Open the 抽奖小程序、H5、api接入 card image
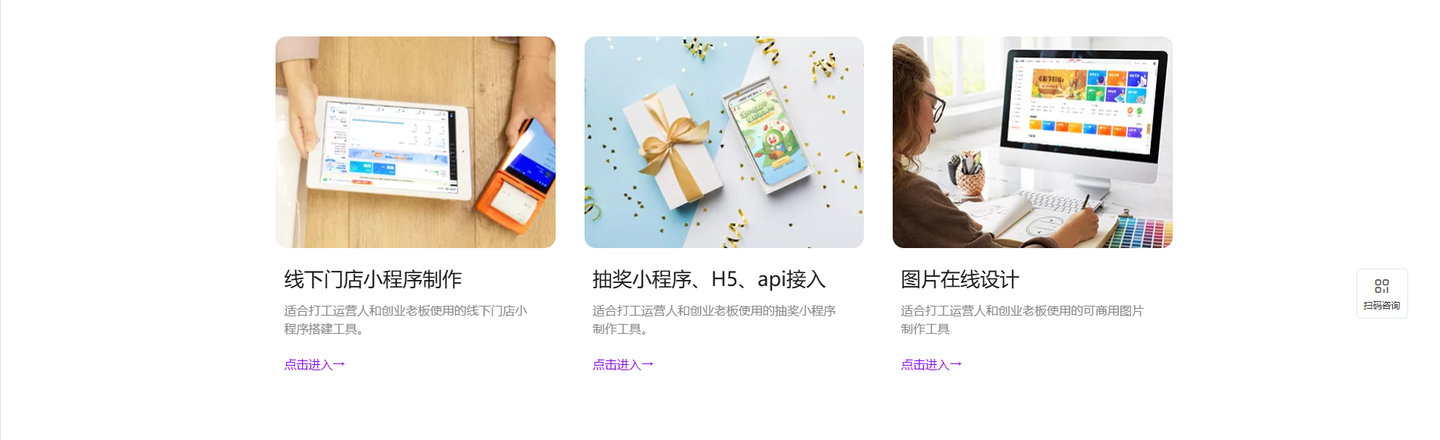1440x440 pixels. tap(724, 142)
